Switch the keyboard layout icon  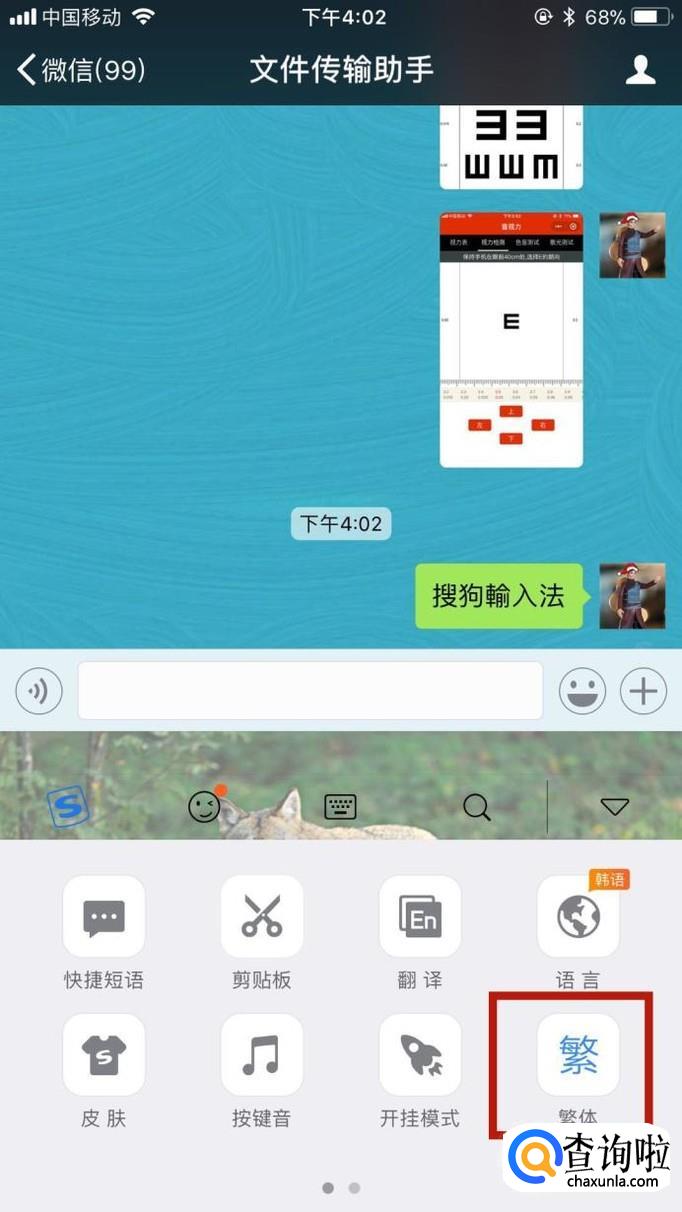[341, 806]
